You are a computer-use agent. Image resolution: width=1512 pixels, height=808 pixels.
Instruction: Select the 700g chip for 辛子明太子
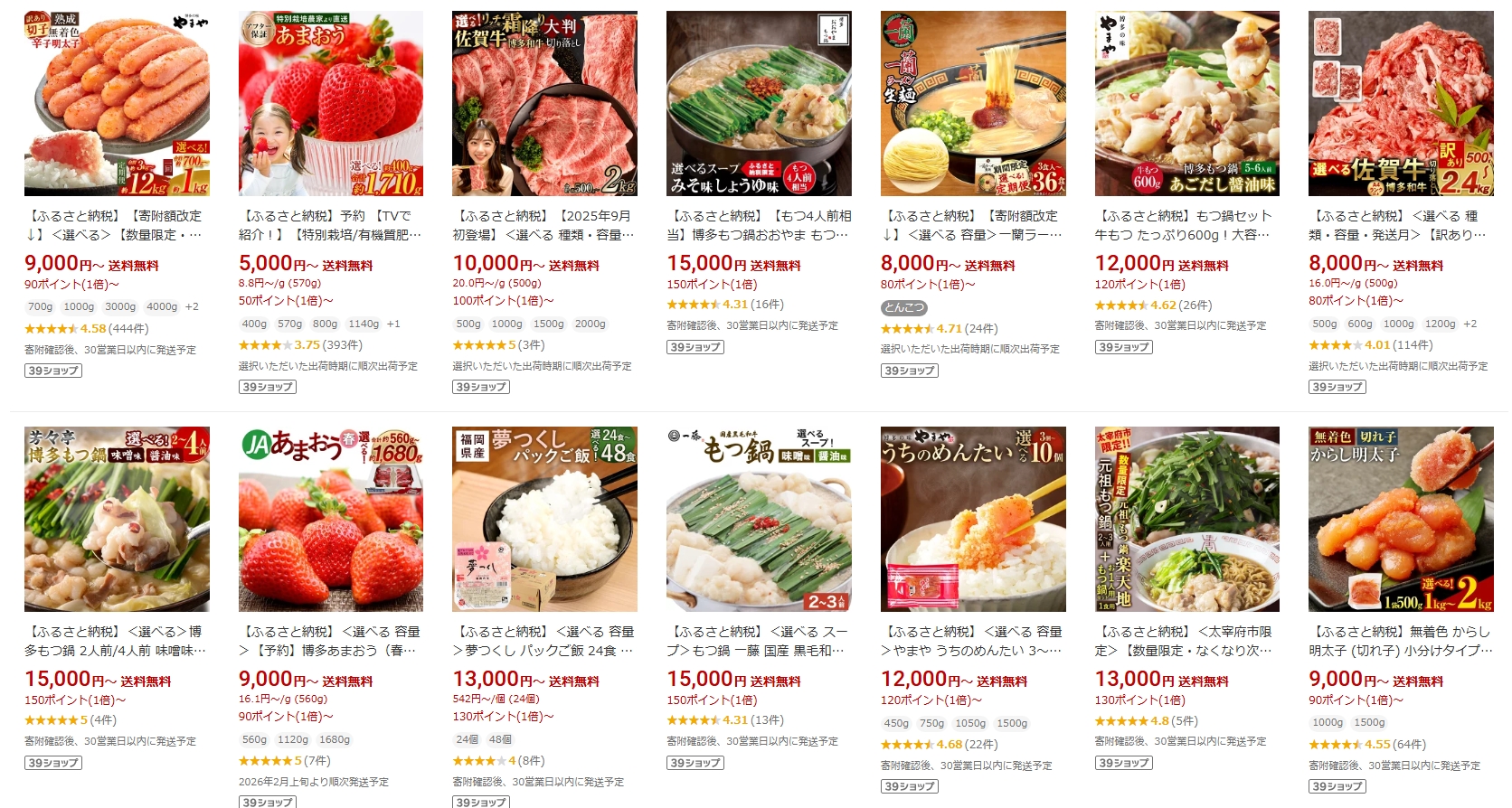point(40,307)
